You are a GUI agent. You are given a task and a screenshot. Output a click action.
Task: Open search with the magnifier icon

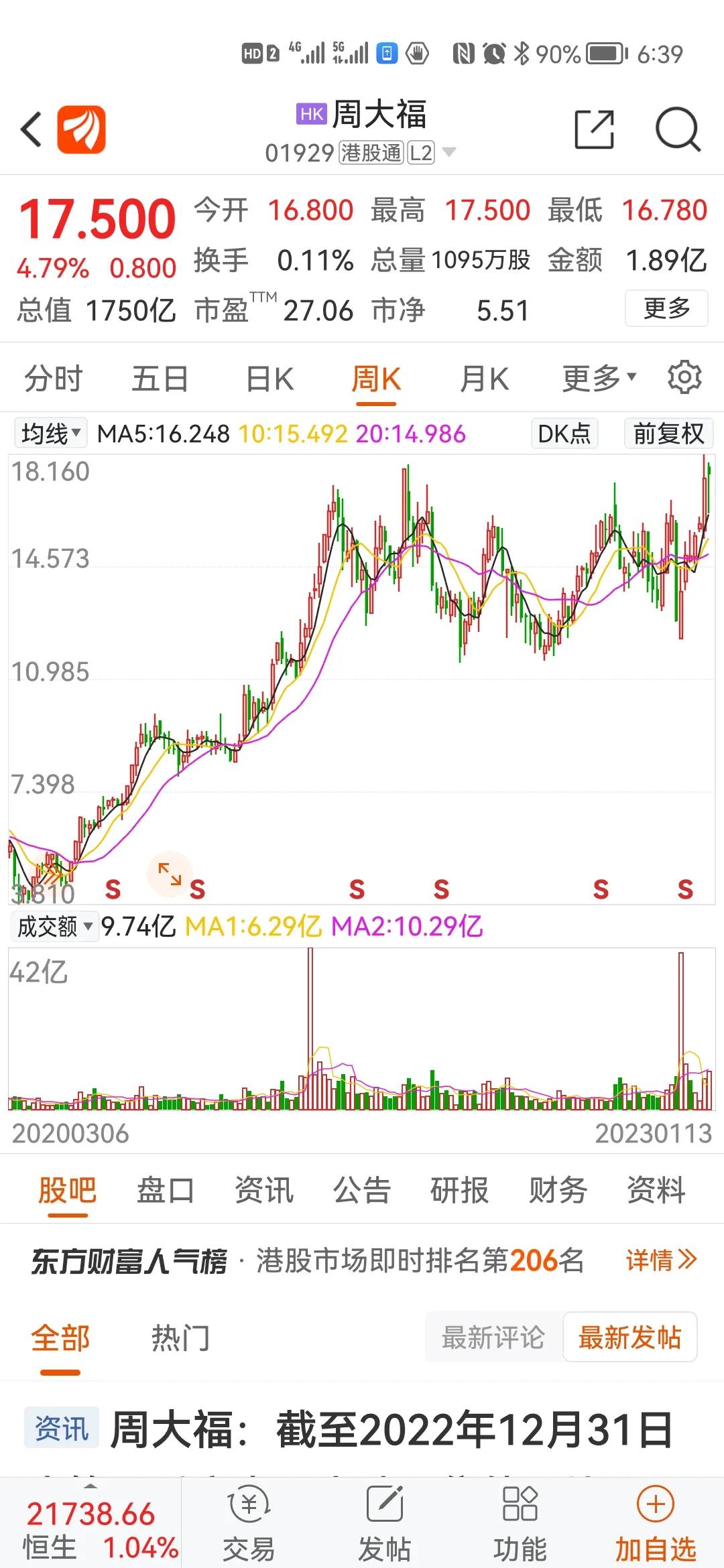679,129
